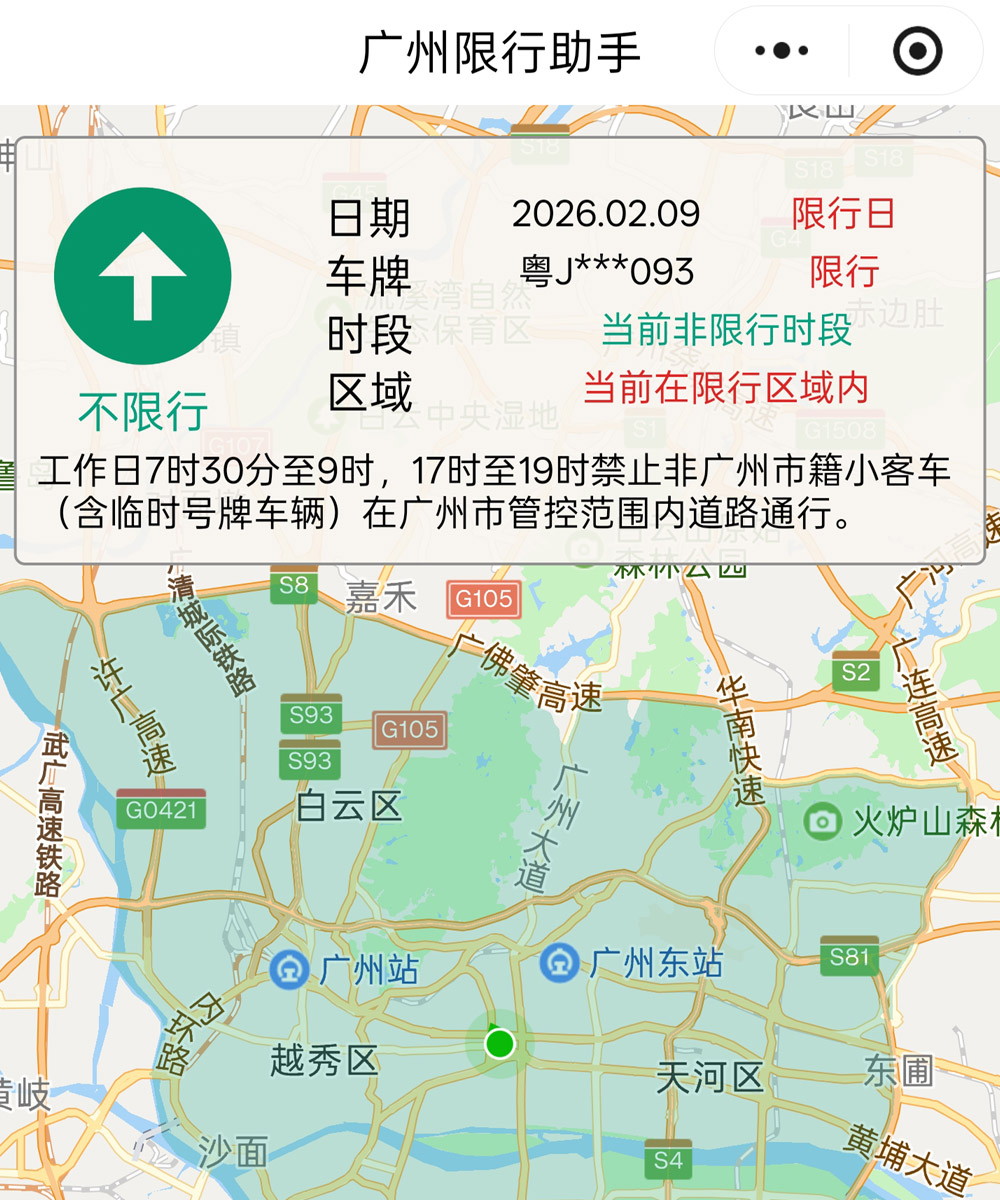Close the mini program with the circle button
This screenshot has height=1200, width=1000.
click(x=917, y=51)
